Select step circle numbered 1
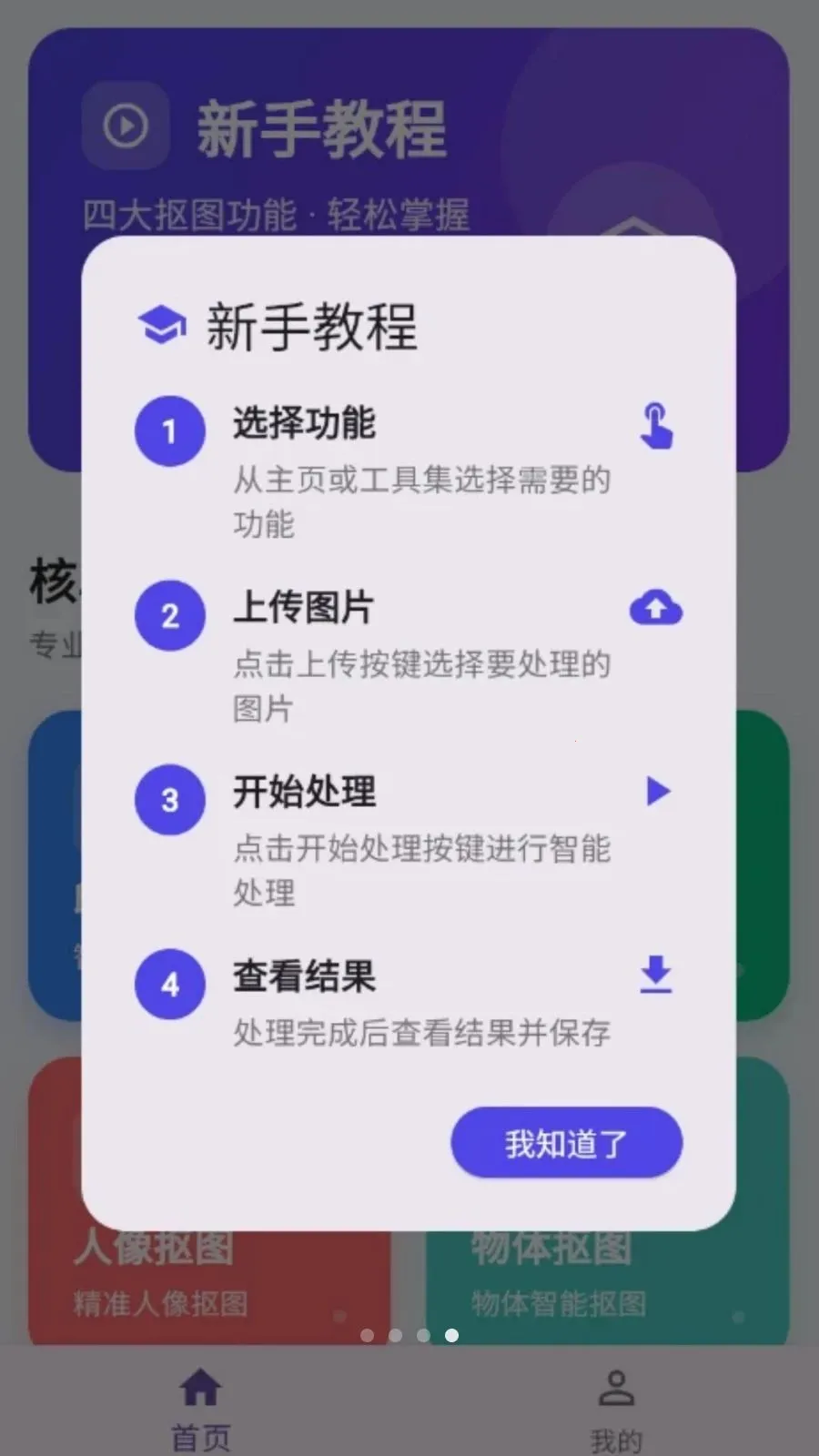 [169, 431]
